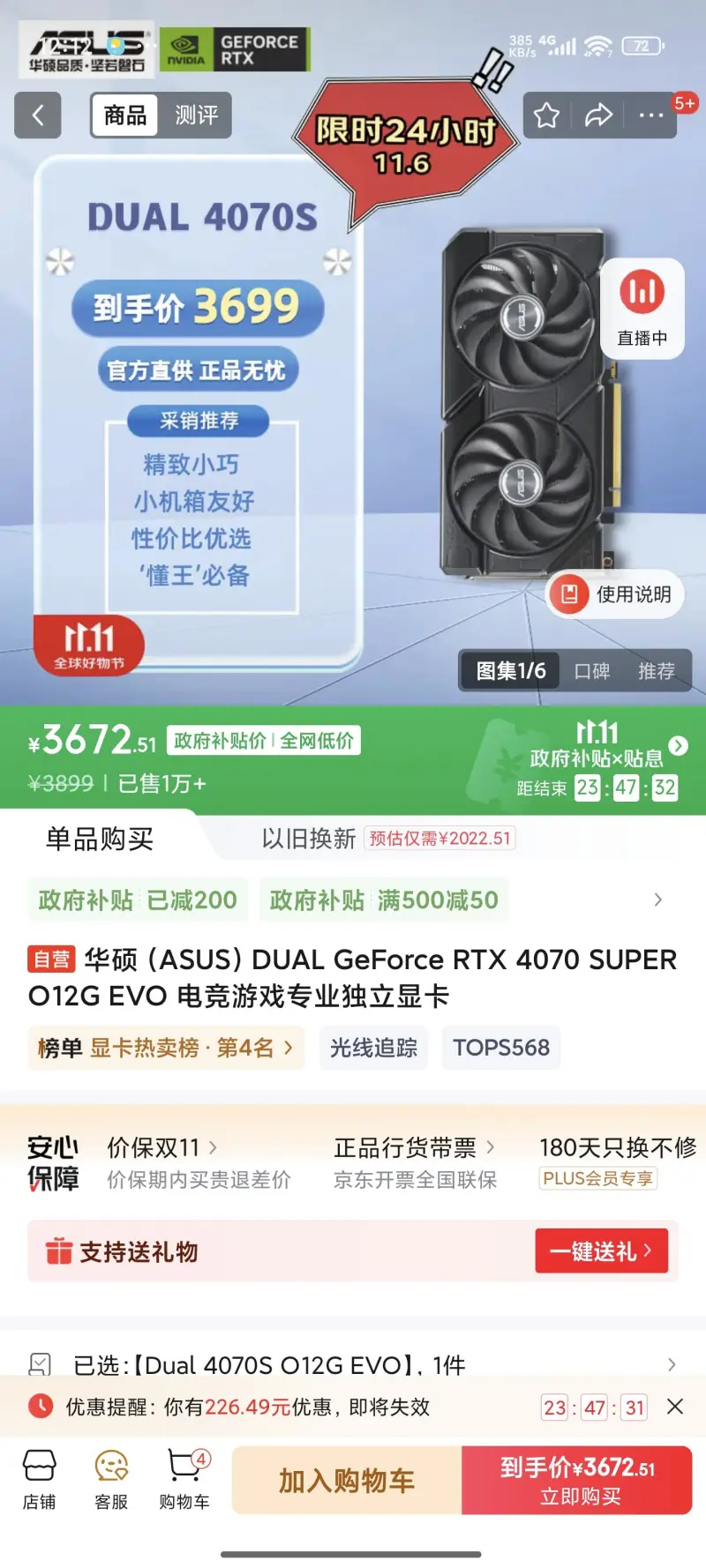Tap the 一键送礼 button

tap(601, 1251)
